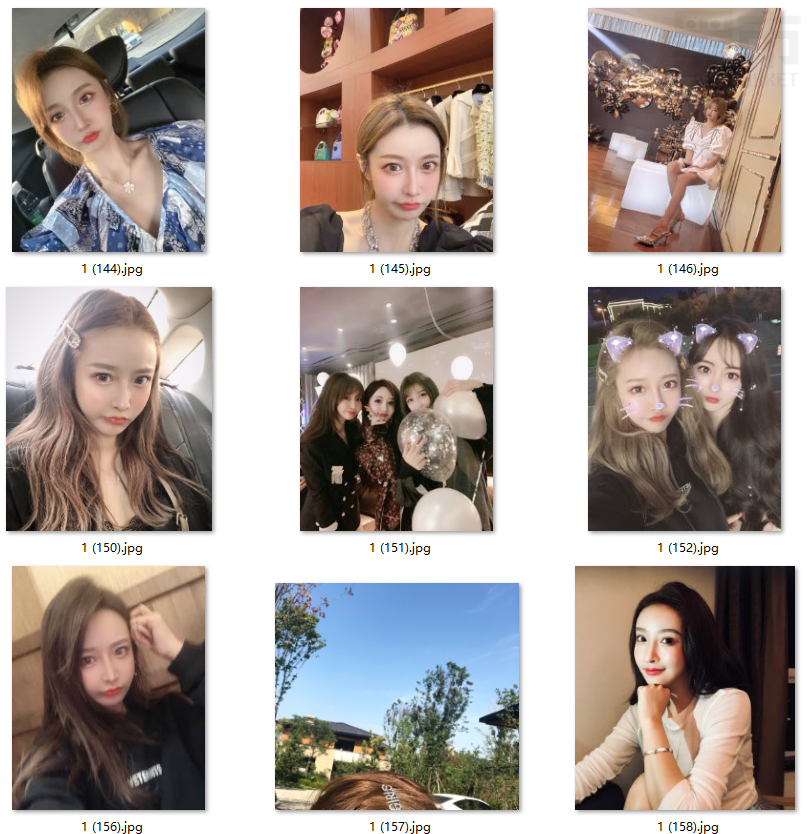Screen dimensions: 809x834
Task: Open the image 1 (157).jpg
Action: point(396,696)
